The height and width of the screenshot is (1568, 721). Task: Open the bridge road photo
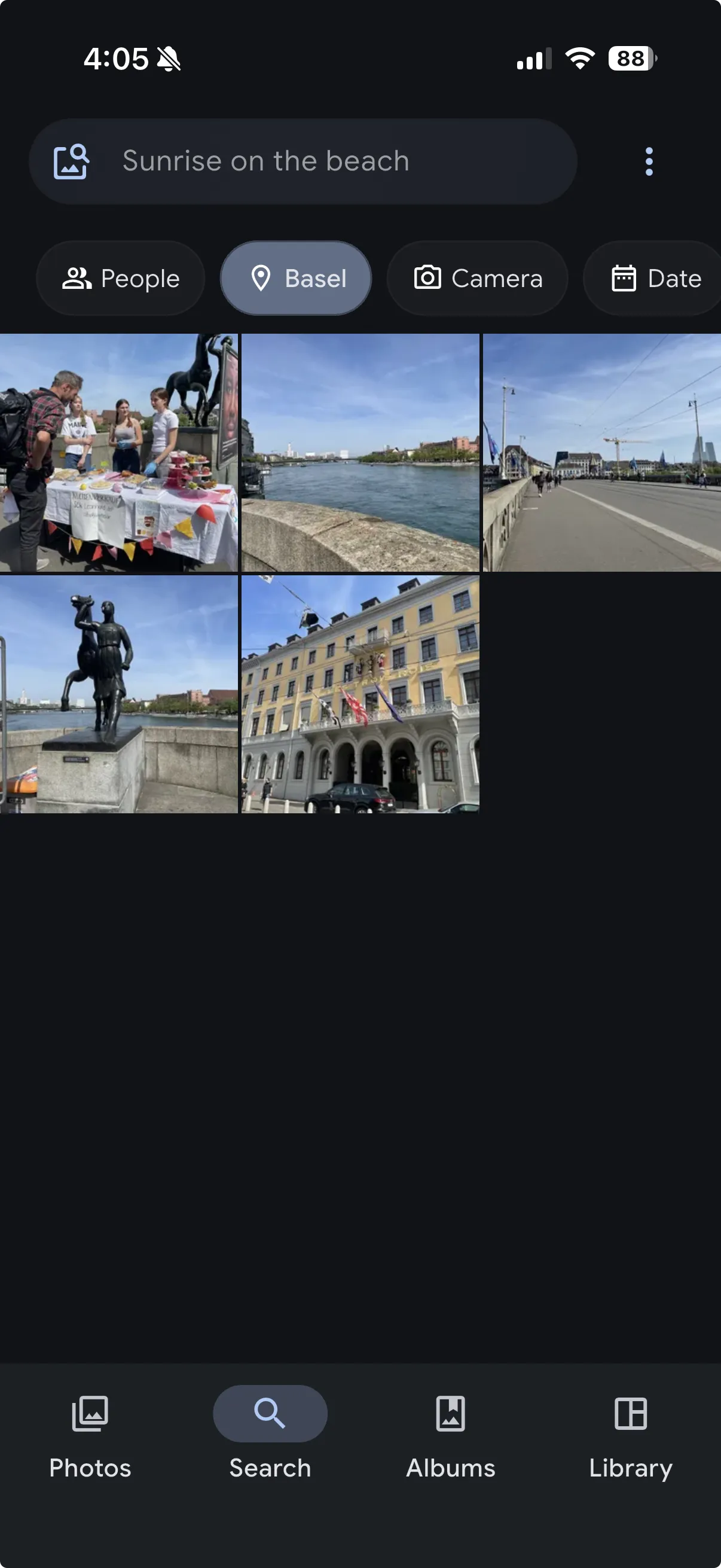(x=602, y=452)
